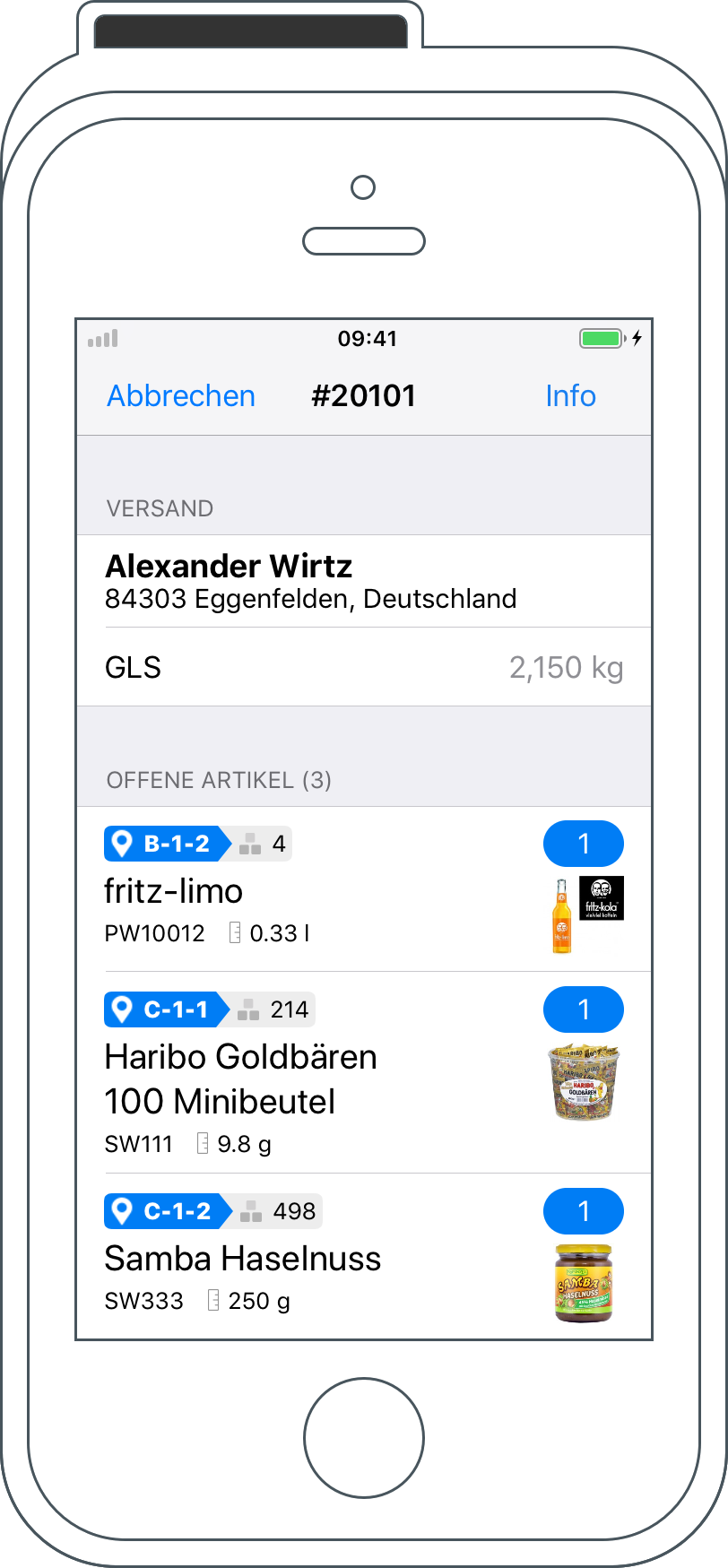This screenshot has height=1568, width=728.
Task: Tap Abbrechen to cancel the order
Action: (181, 395)
